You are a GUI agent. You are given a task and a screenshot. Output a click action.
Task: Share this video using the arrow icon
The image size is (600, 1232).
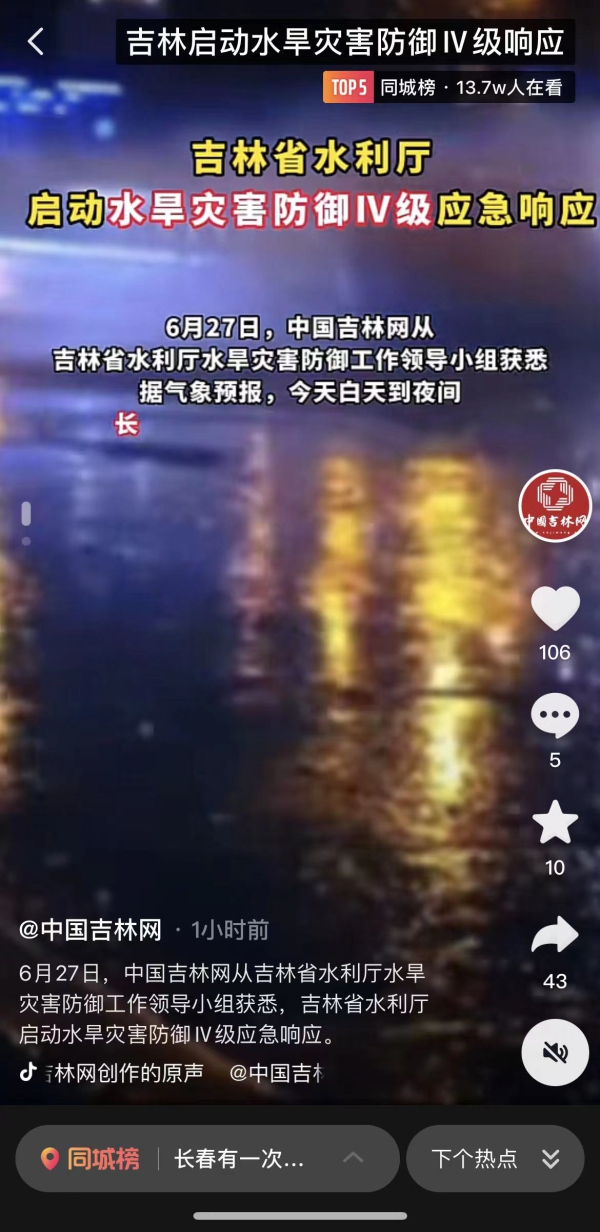[554, 936]
